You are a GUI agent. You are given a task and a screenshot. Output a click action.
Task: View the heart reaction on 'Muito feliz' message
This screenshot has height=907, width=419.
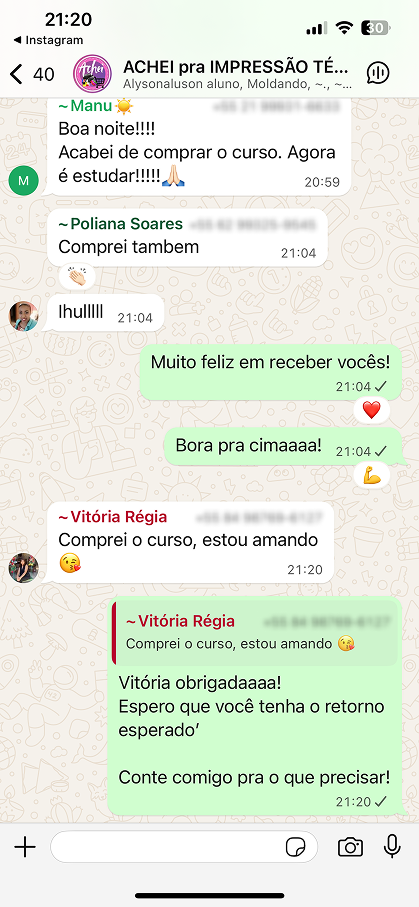point(371,411)
